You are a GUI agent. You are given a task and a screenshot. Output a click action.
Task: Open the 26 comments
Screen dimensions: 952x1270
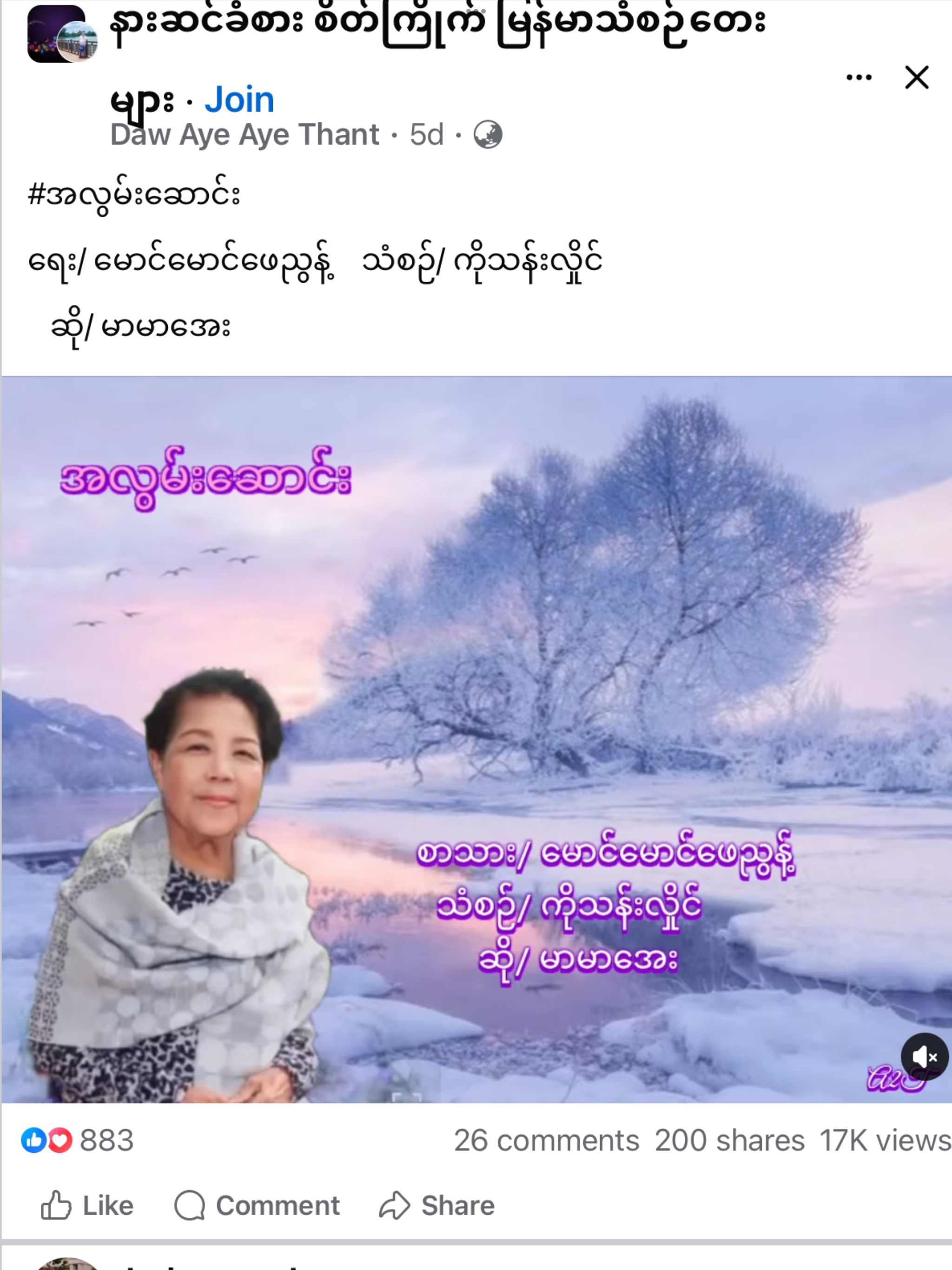pos(546,1140)
